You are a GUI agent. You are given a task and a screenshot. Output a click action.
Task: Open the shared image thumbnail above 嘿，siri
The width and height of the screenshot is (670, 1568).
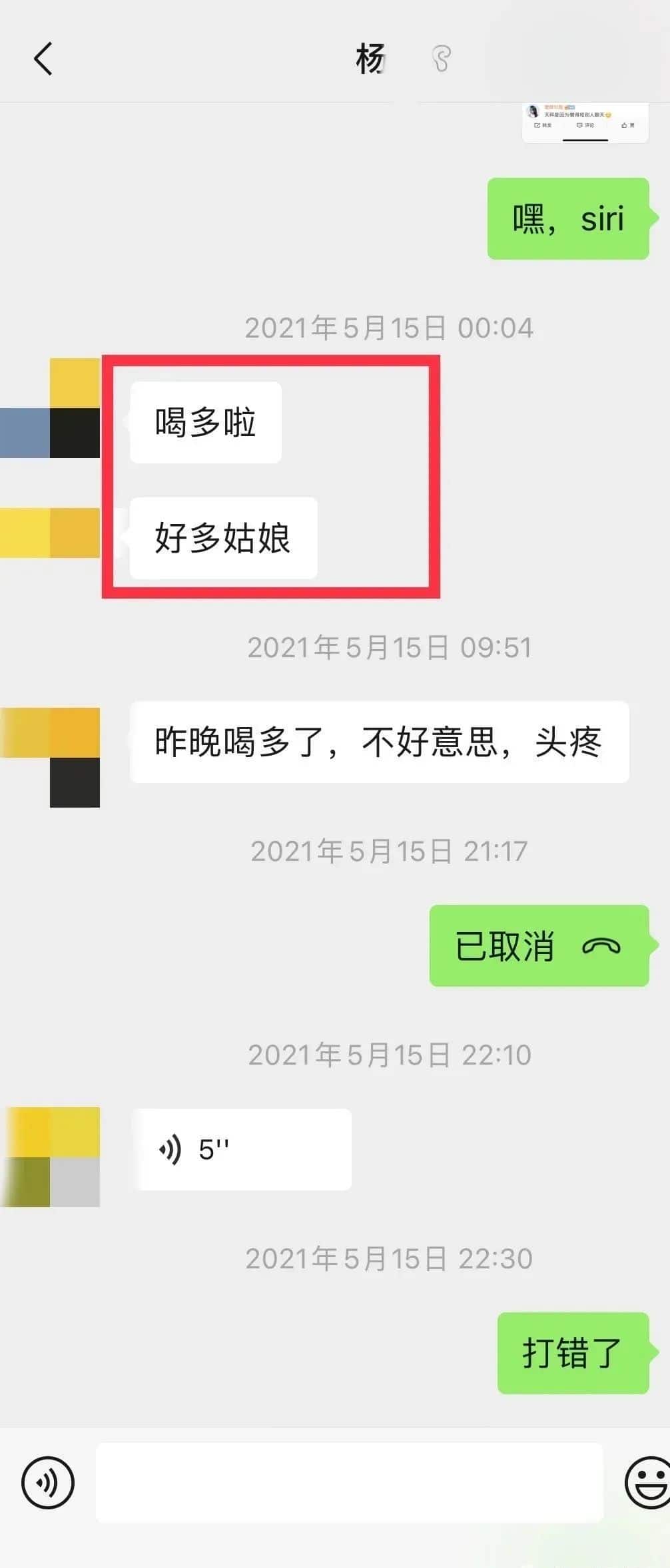point(585,123)
